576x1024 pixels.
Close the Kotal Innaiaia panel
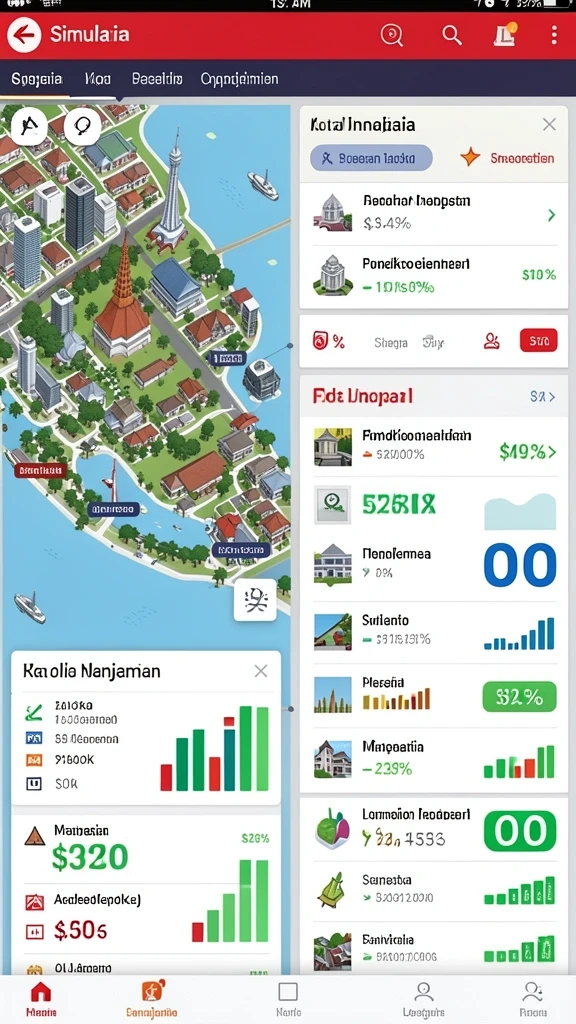(549, 125)
